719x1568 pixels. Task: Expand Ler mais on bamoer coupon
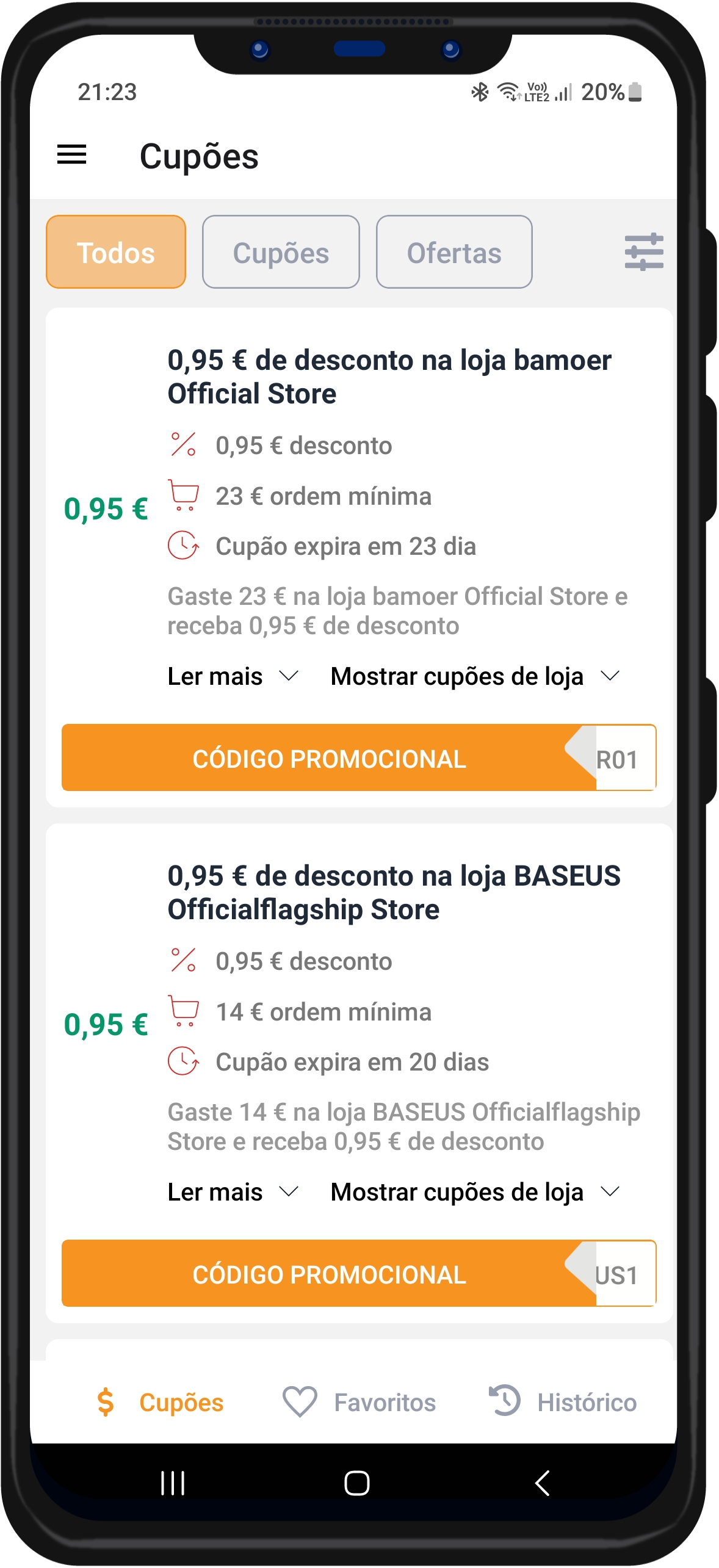pos(233,676)
